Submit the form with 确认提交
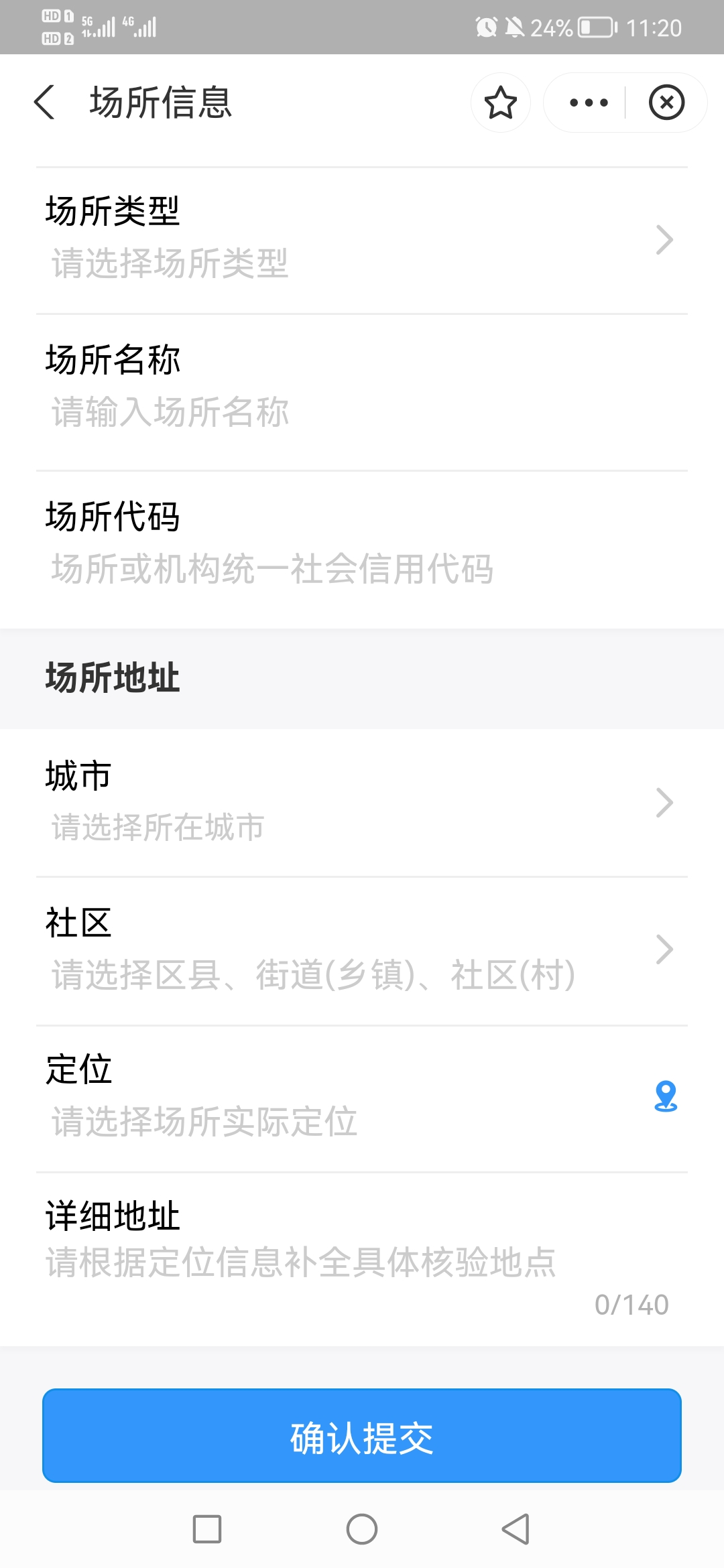This screenshot has height=1568, width=724. (362, 1435)
